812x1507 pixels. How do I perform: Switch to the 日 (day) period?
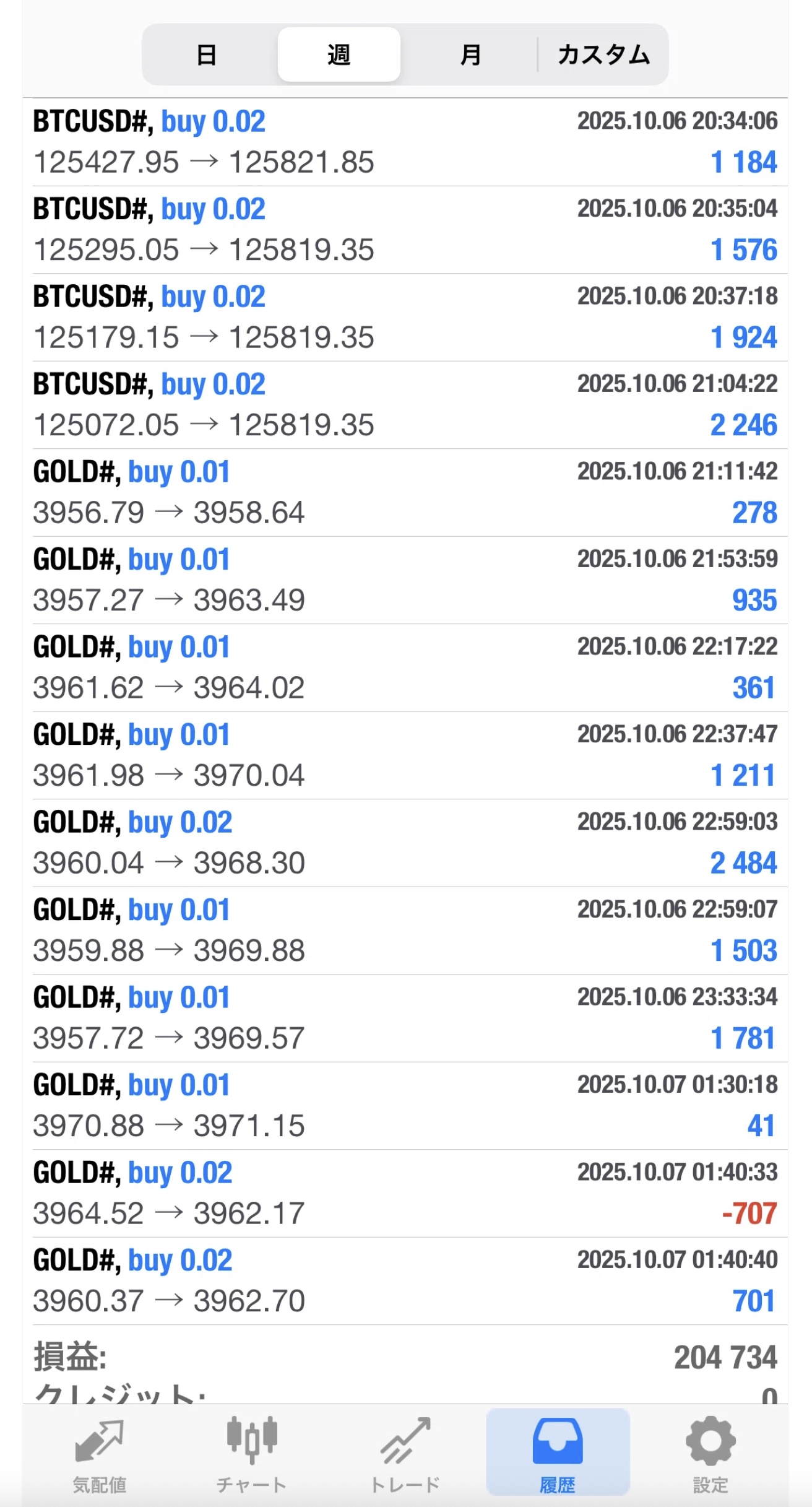[x=206, y=54]
